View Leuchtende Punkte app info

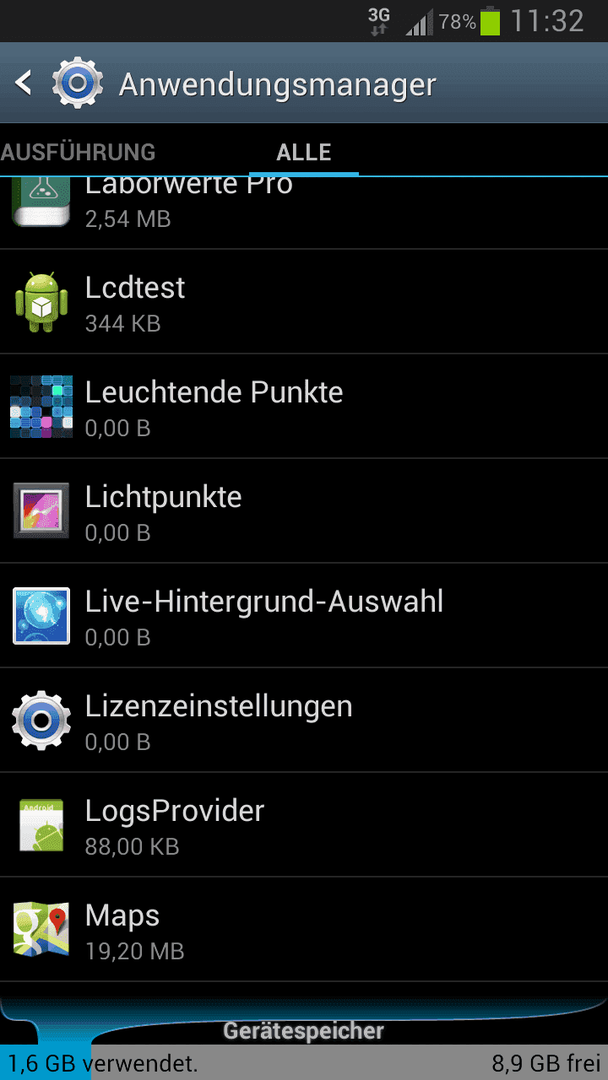click(304, 406)
